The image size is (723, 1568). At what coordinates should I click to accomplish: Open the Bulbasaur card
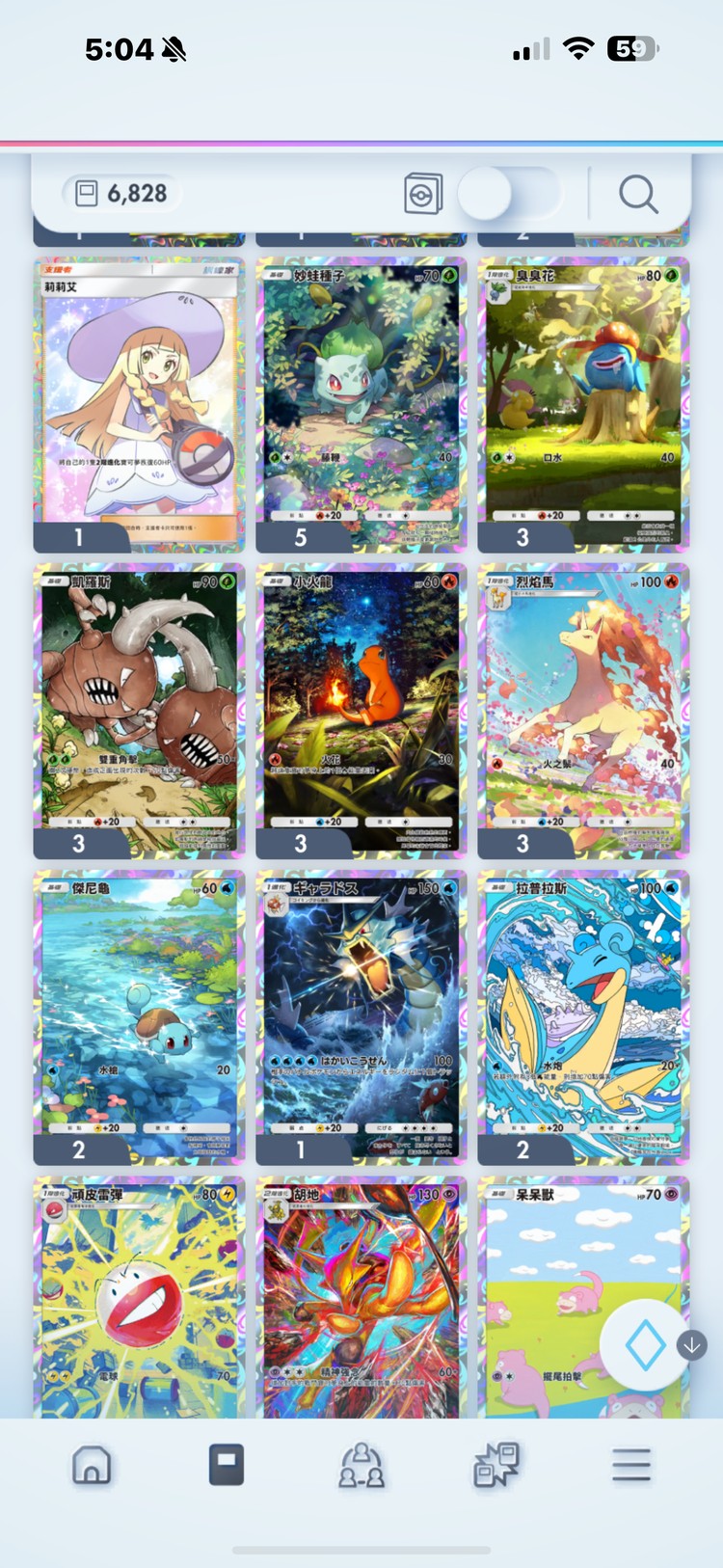361,400
